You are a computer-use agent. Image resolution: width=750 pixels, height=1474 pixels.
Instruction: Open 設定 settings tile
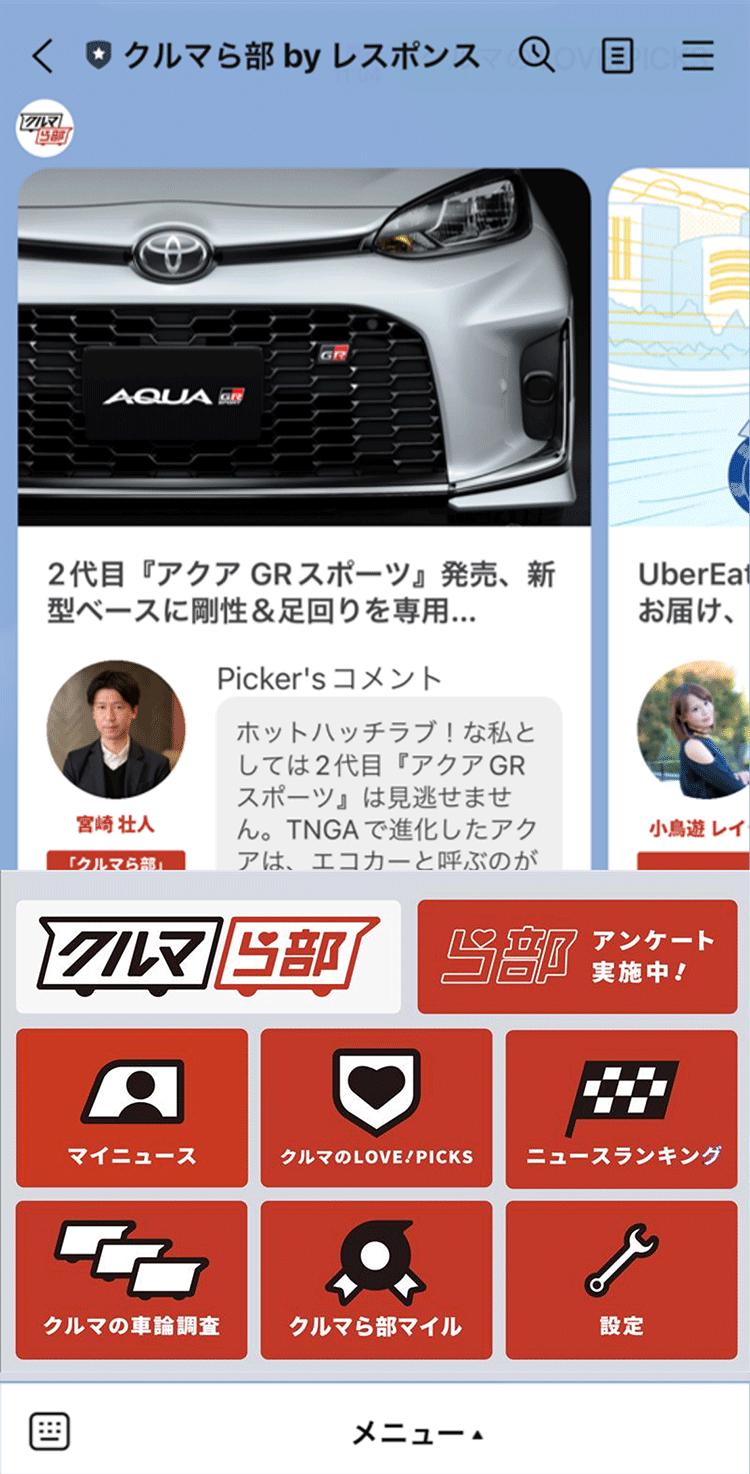(621, 1280)
